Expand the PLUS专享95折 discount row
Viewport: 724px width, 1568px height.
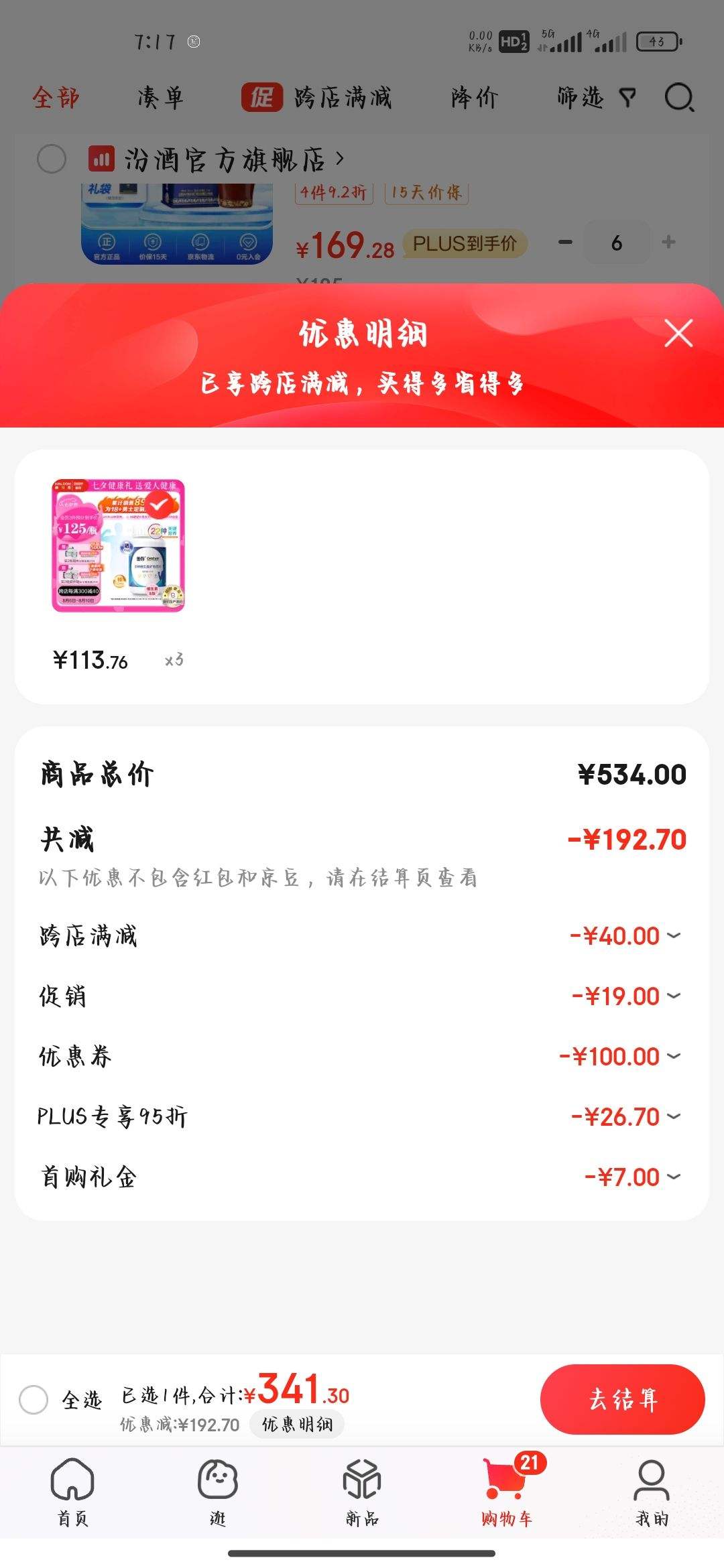coord(673,1116)
